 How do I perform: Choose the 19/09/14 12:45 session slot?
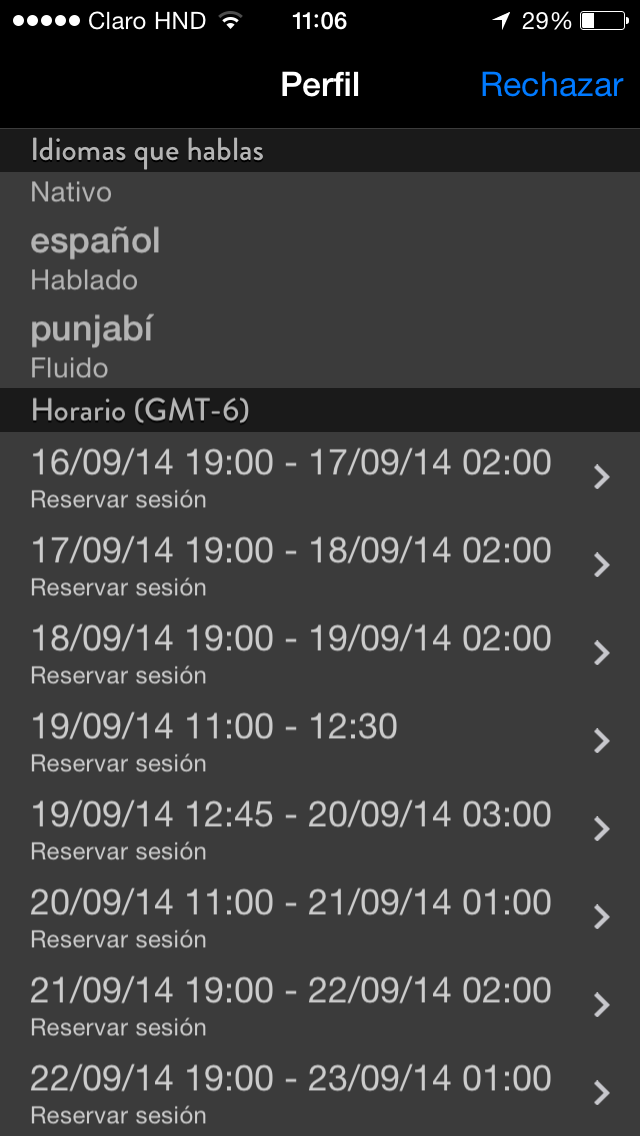point(320,829)
